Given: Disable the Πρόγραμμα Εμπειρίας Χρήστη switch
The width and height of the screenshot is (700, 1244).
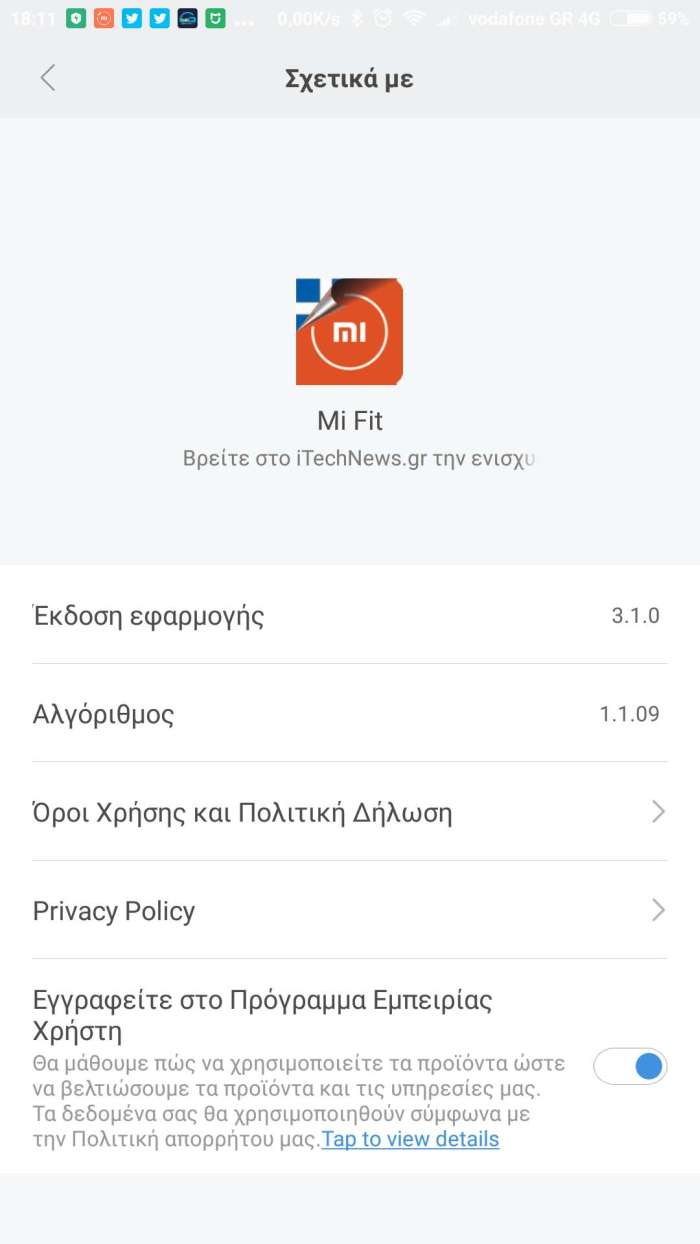Looking at the screenshot, I should click(x=630, y=1066).
